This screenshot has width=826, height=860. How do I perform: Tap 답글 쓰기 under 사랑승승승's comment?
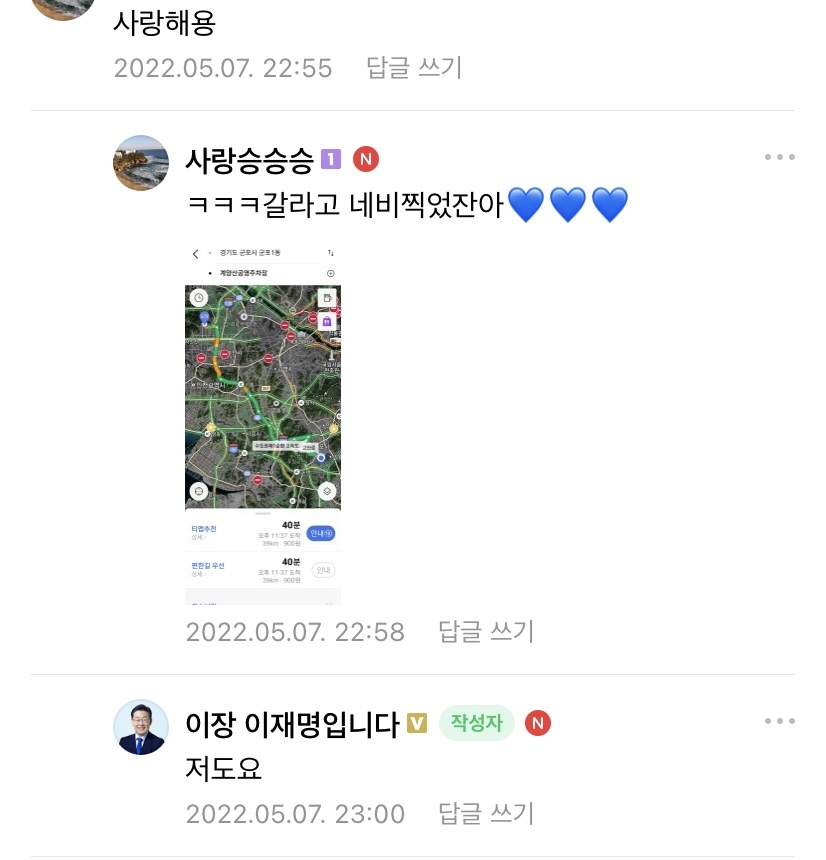(x=486, y=632)
